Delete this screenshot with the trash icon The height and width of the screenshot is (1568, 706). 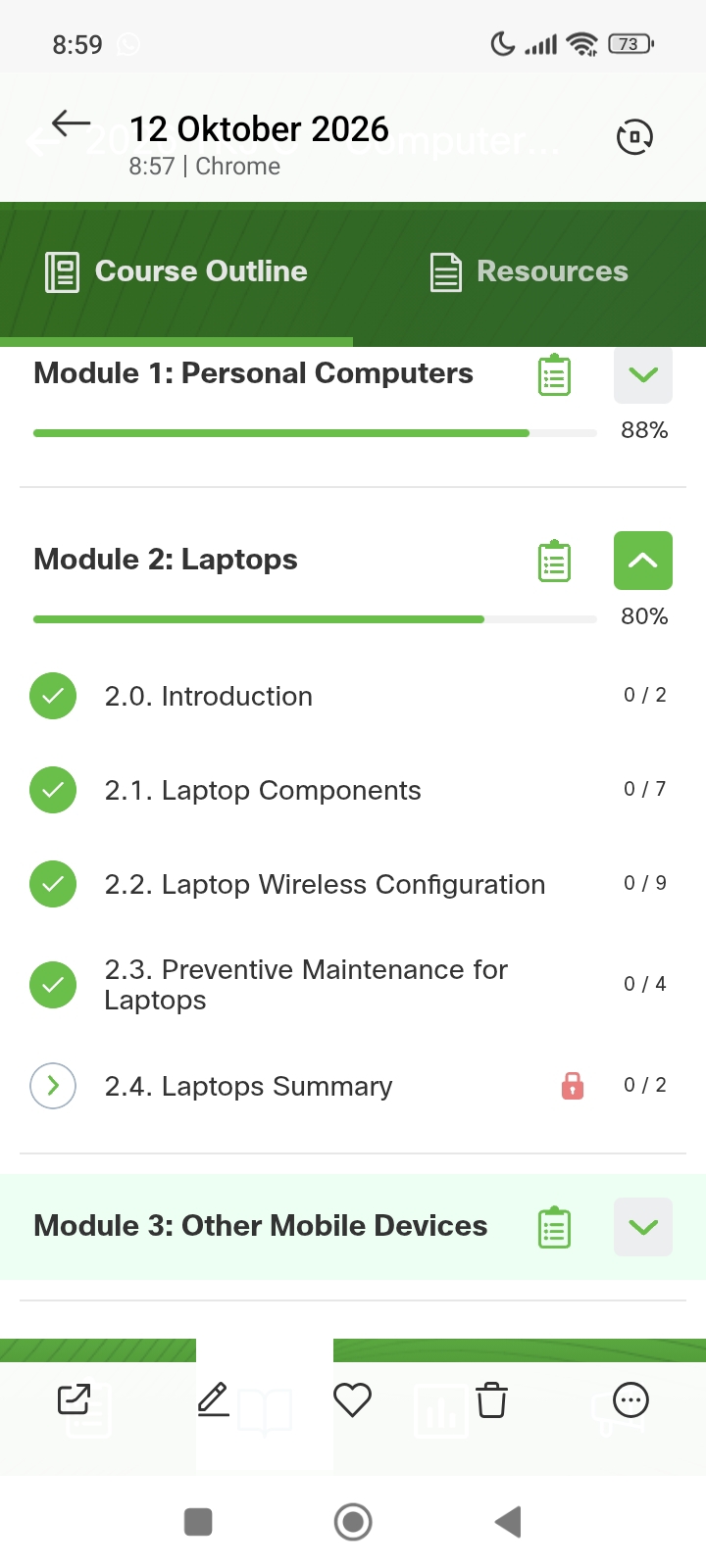tap(491, 1399)
